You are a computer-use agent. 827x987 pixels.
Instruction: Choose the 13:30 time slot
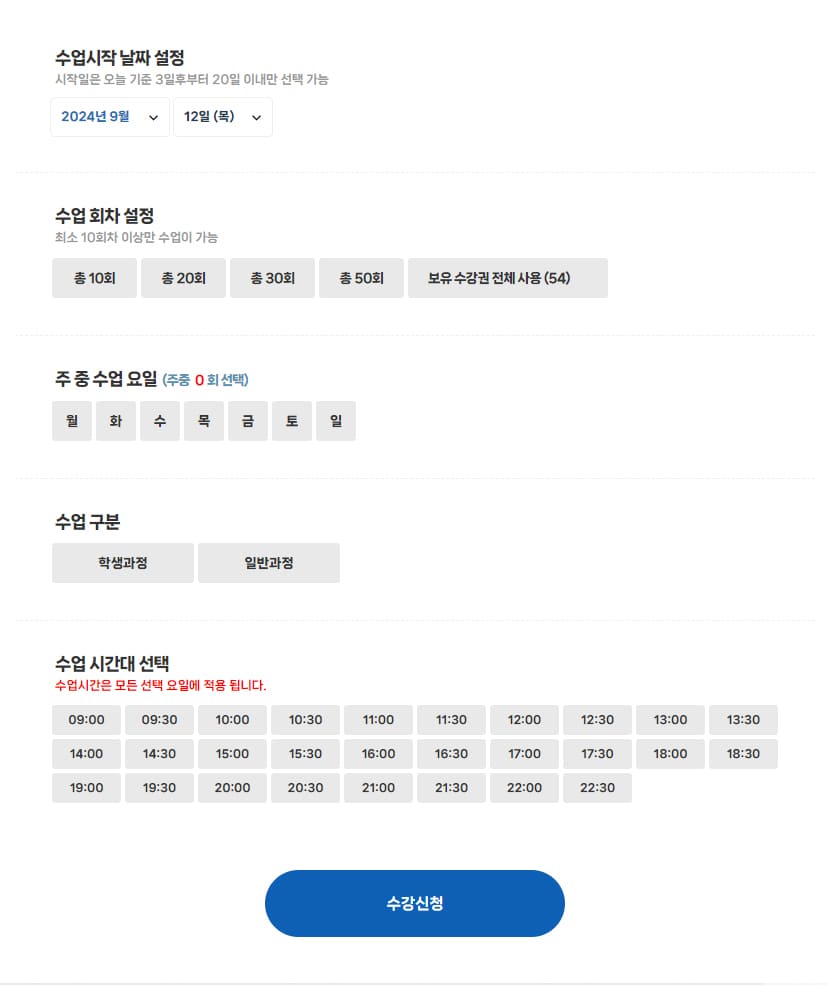743,720
